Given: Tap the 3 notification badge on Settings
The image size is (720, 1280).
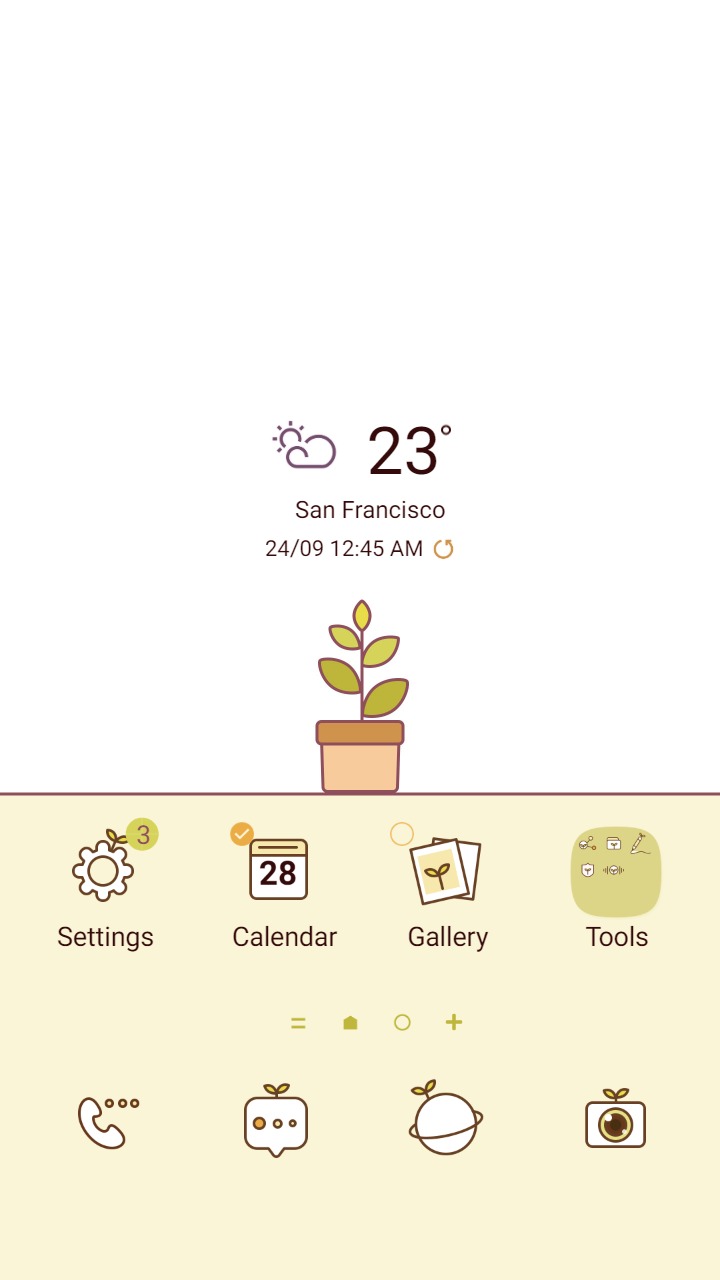Looking at the screenshot, I should coord(142,834).
